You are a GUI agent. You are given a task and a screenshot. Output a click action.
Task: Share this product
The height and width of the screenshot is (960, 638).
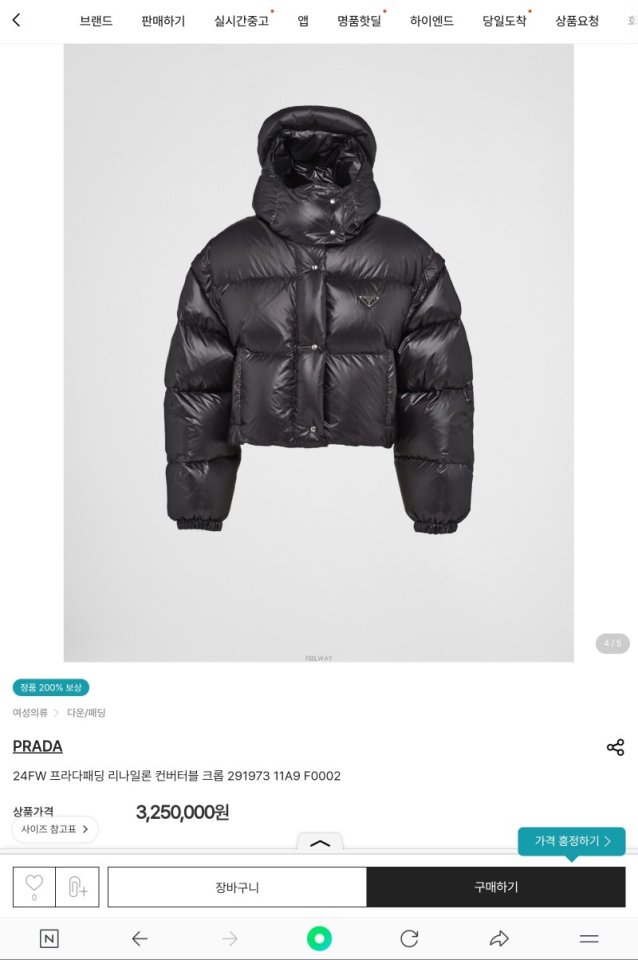pyautogui.click(x=615, y=747)
